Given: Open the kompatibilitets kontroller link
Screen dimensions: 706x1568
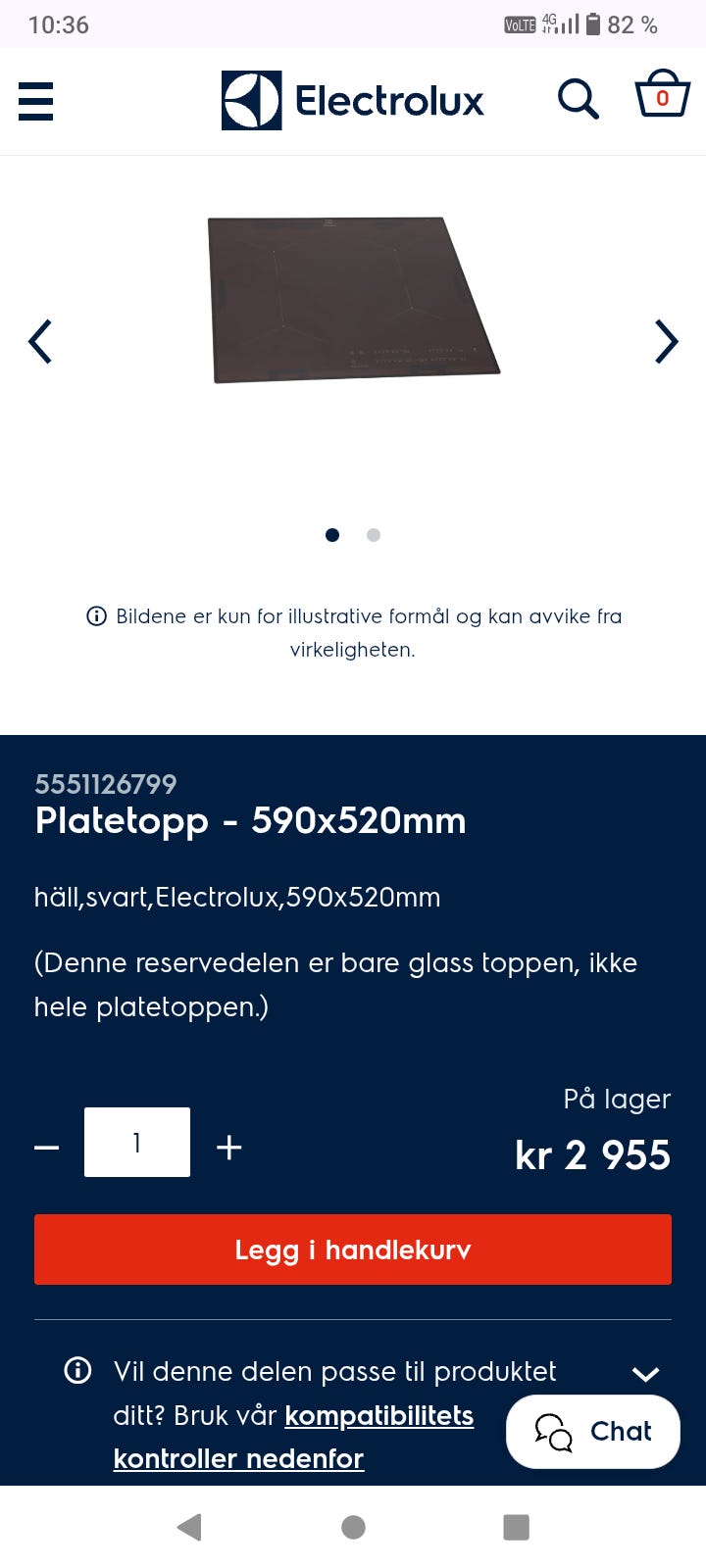Looking at the screenshot, I should point(378,1415).
